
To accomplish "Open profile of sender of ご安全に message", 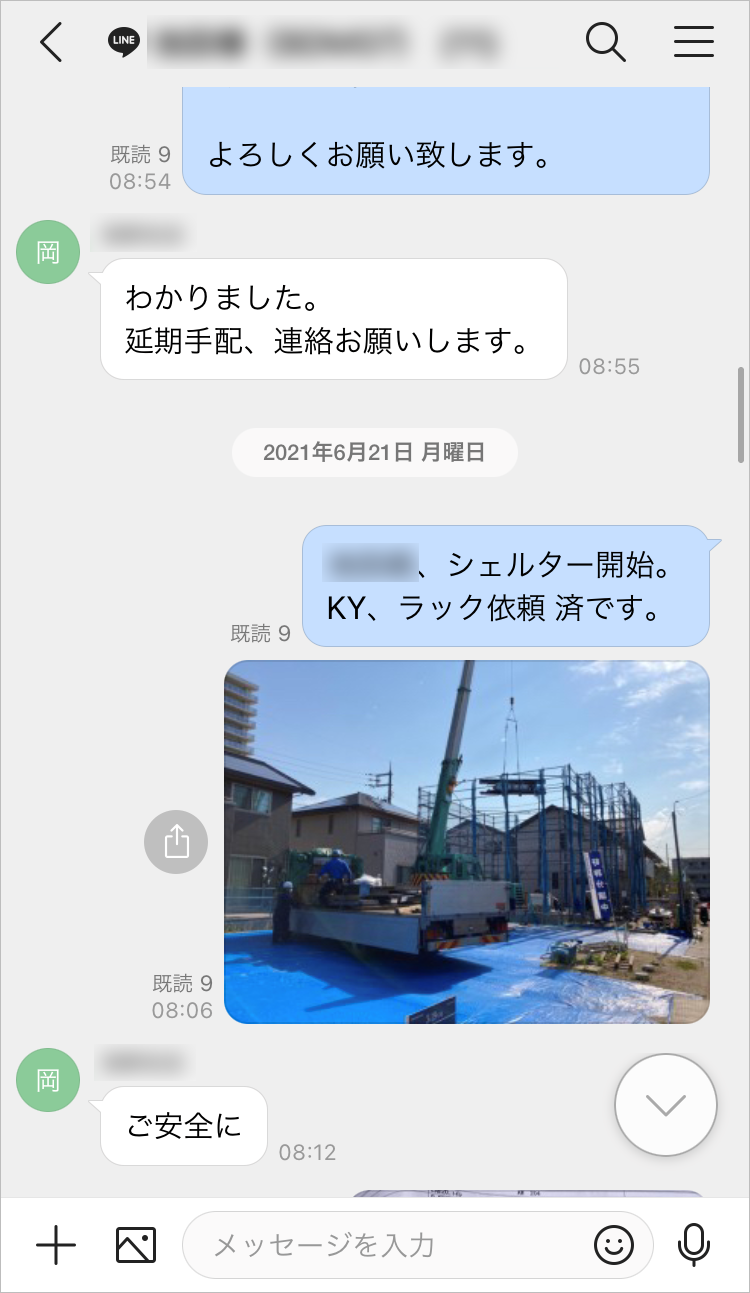I will click(x=48, y=1080).
